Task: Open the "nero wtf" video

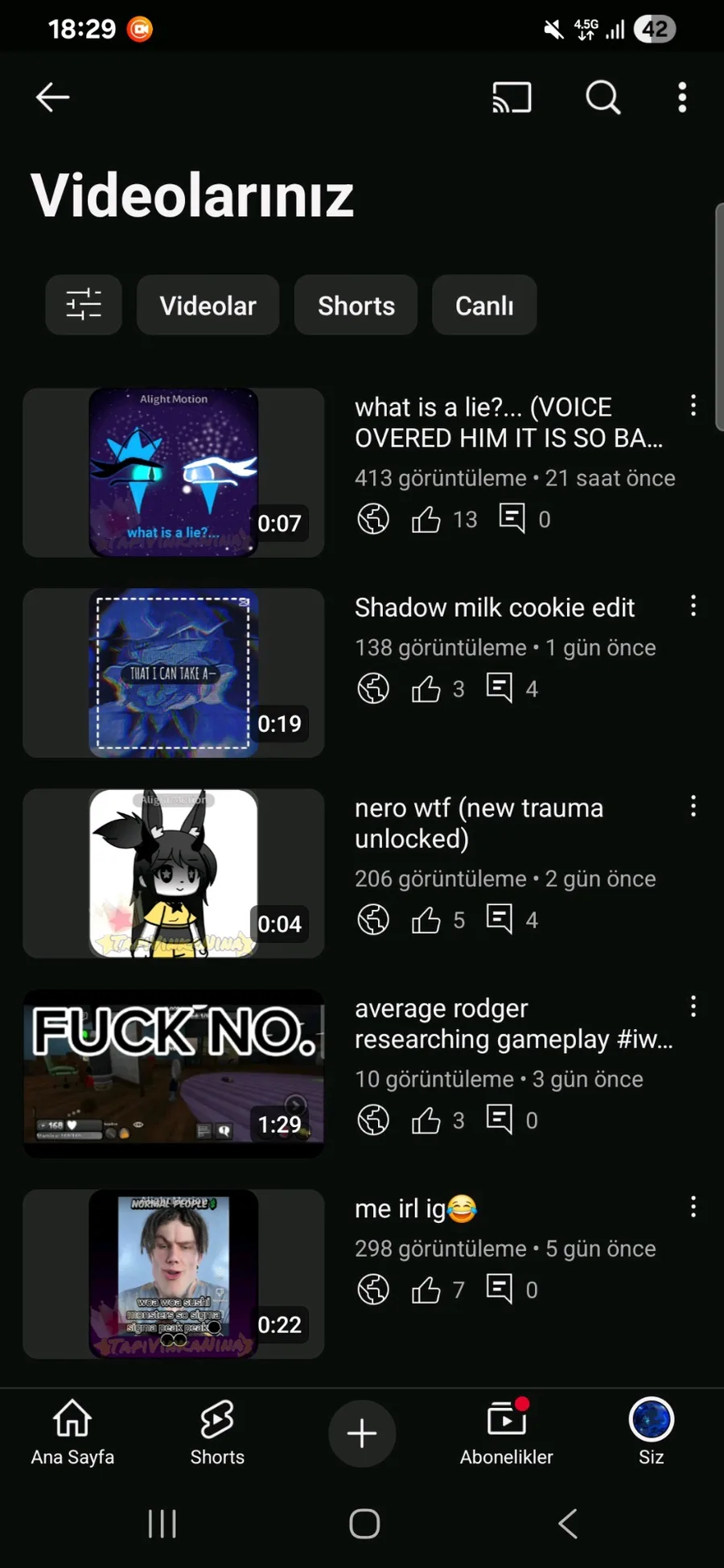Action: click(x=174, y=873)
